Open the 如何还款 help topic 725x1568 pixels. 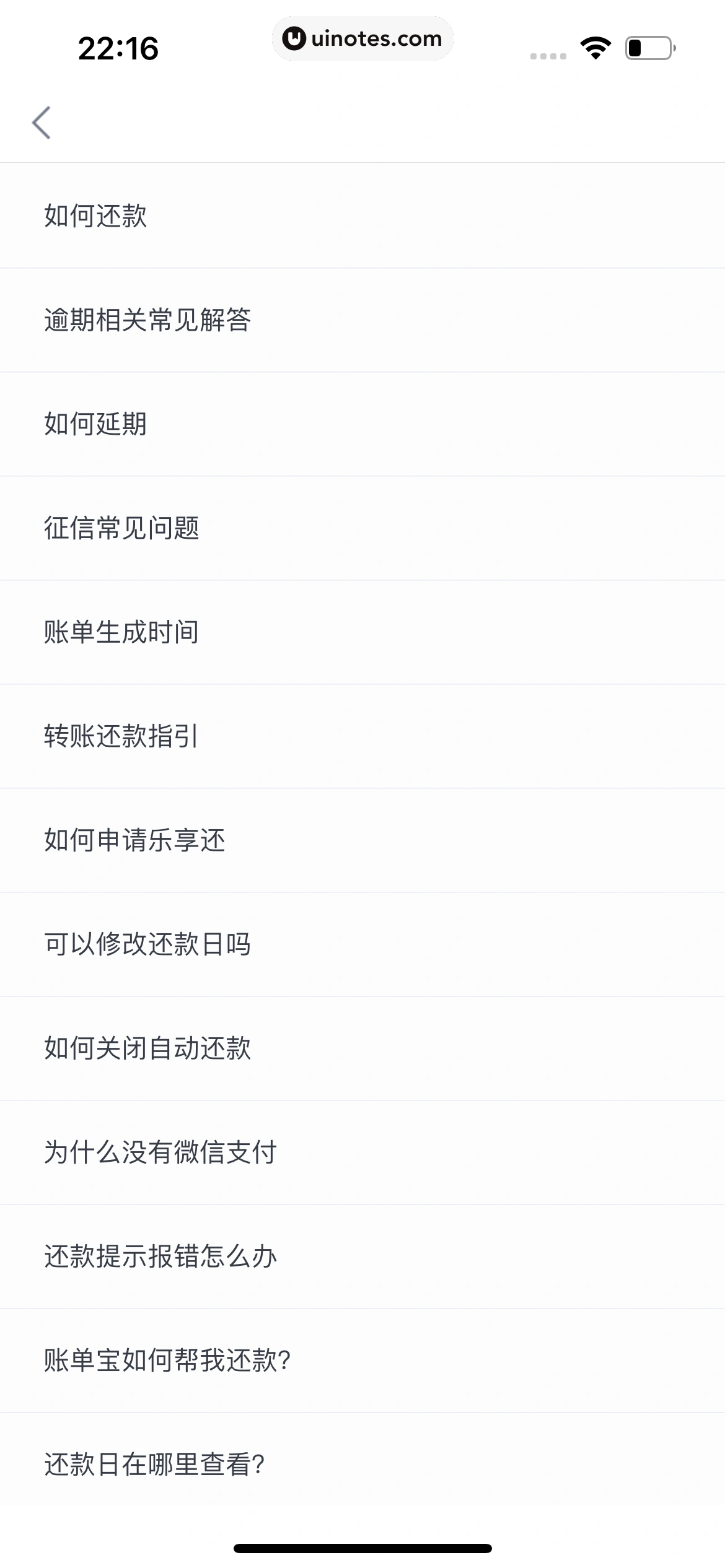[96, 216]
